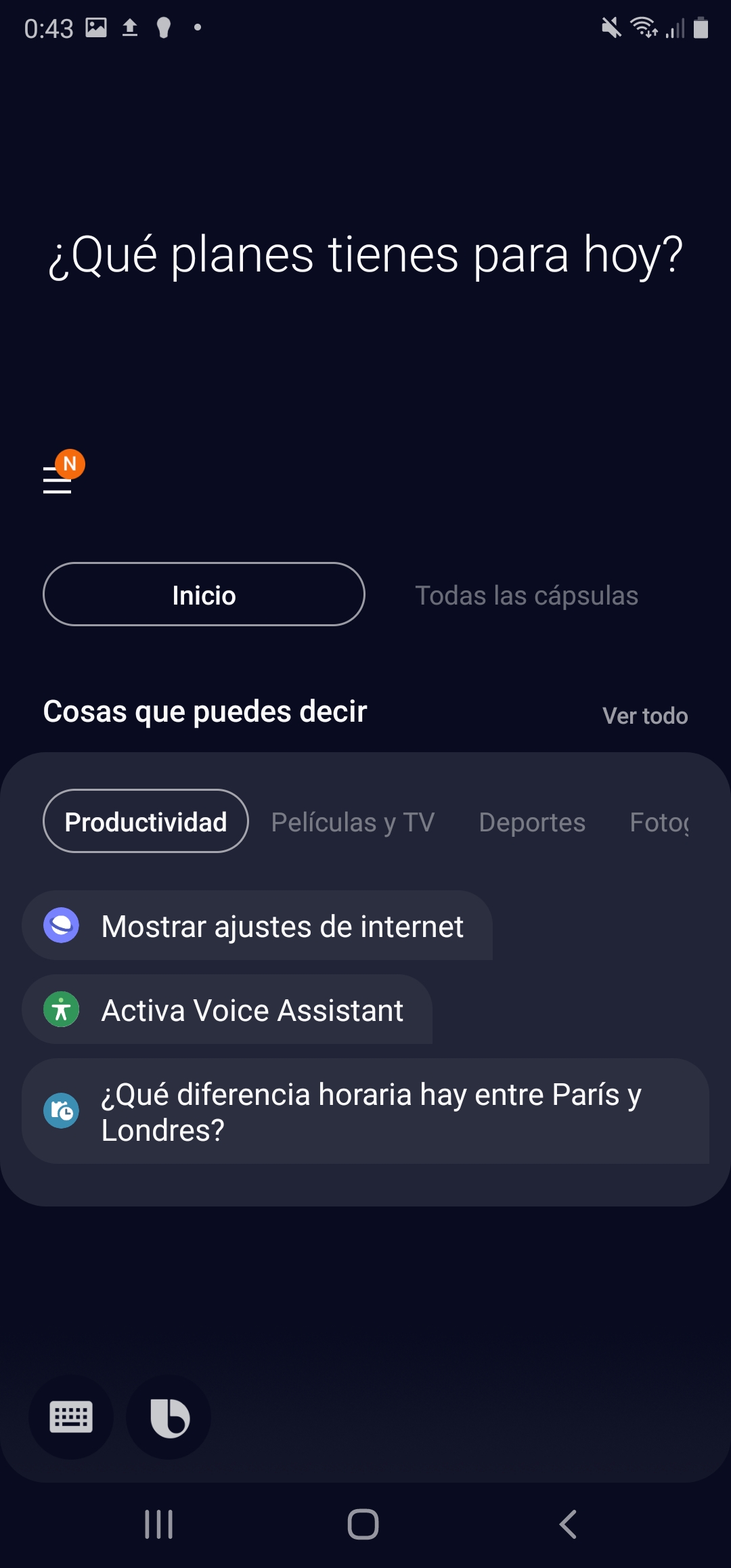Choose the suggestion Mostrar ajustes de internet

coord(257,925)
